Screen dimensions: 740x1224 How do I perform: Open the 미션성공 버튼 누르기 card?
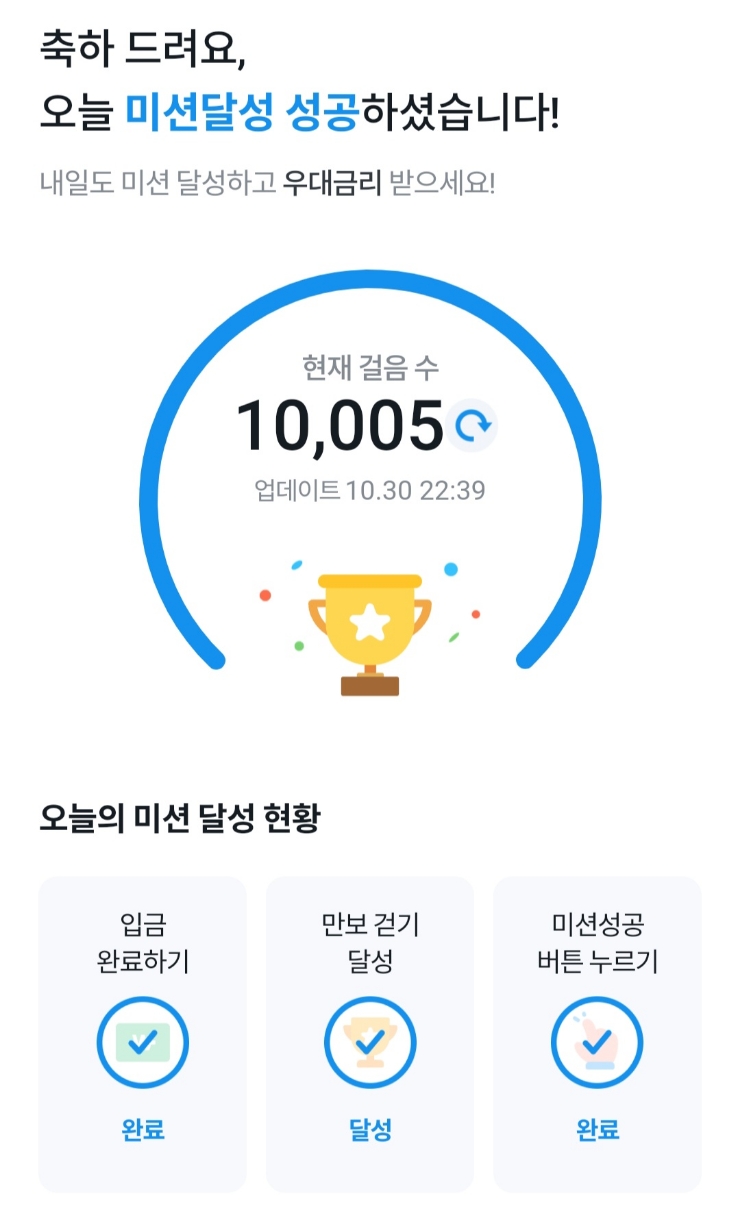pos(597,1034)
